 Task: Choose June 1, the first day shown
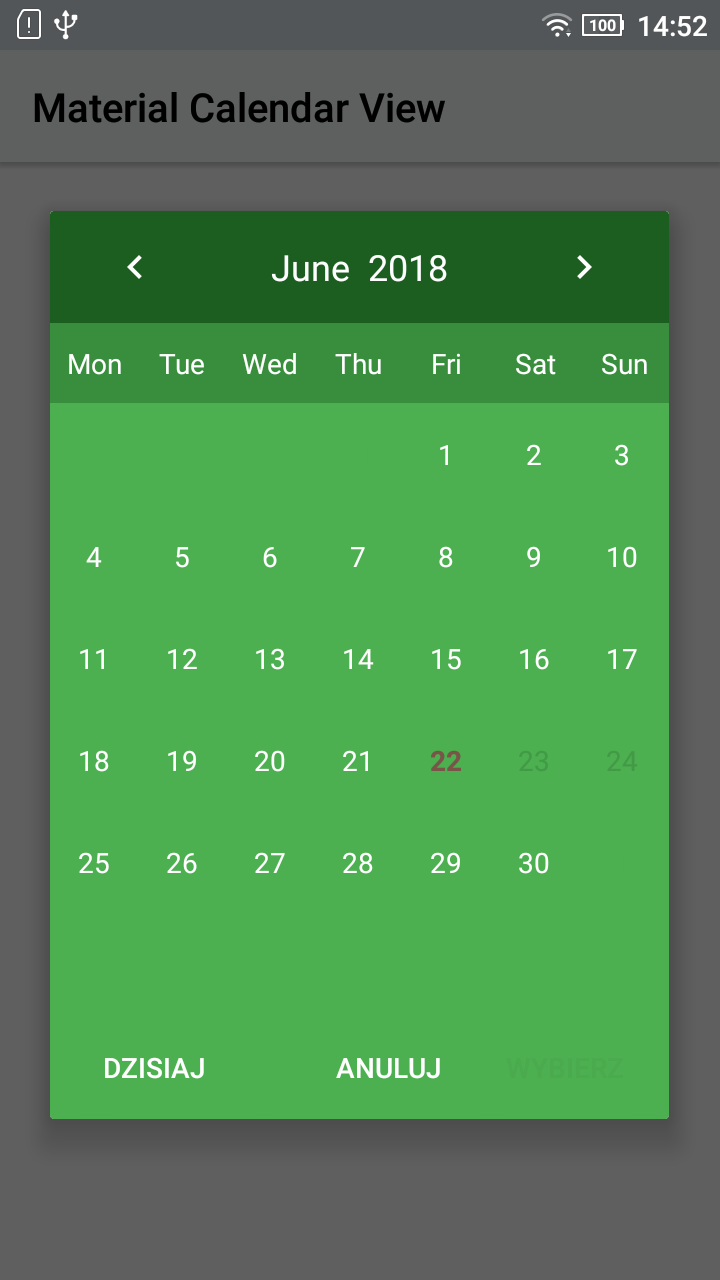445,455
